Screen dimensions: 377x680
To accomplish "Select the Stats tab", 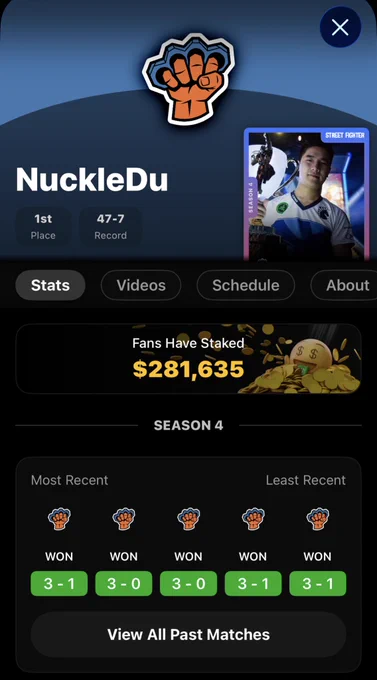I will pyautogui.click(x=50, y=285).
